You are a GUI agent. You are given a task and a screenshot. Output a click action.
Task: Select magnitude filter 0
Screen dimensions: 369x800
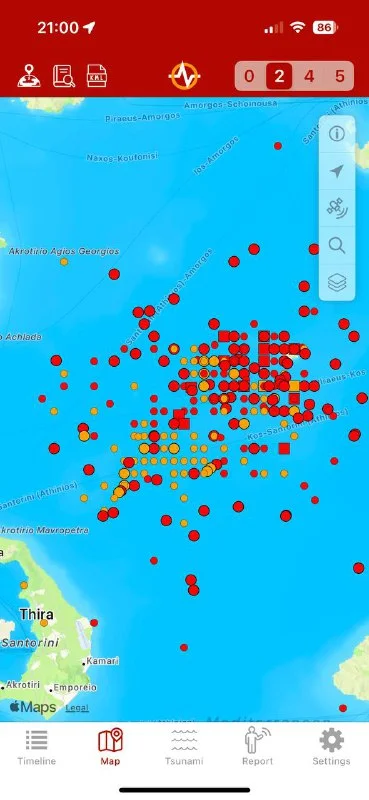[249, 76]
